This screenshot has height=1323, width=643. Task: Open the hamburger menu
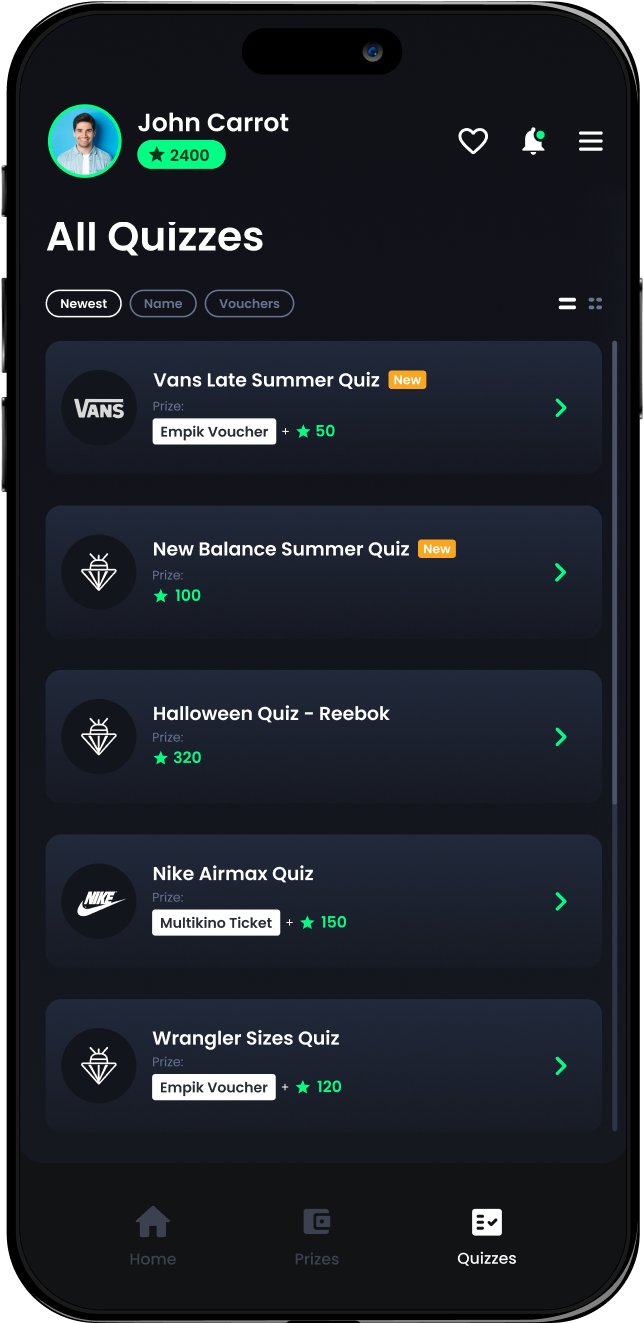click(591, 142)
